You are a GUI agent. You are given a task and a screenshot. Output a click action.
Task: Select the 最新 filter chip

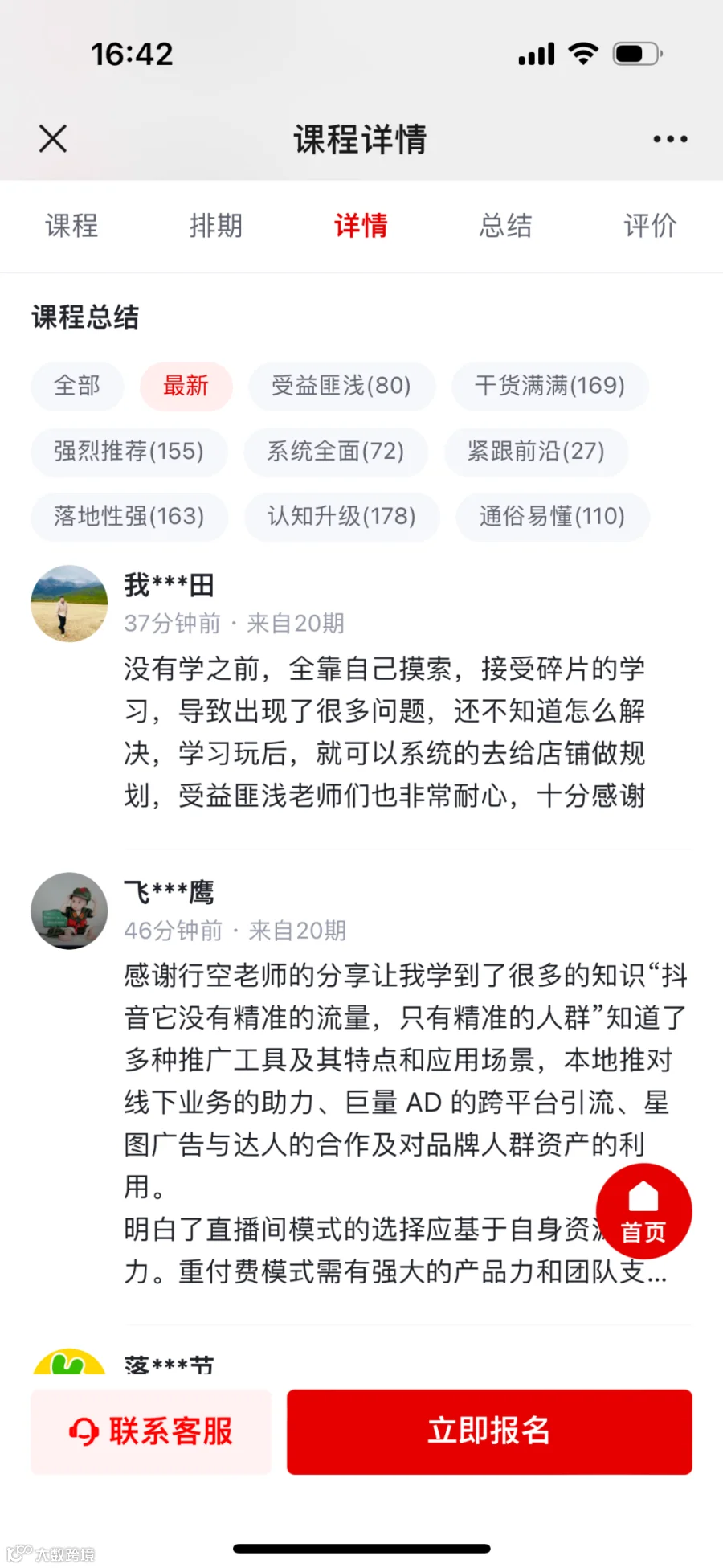[x=186, y=386]
